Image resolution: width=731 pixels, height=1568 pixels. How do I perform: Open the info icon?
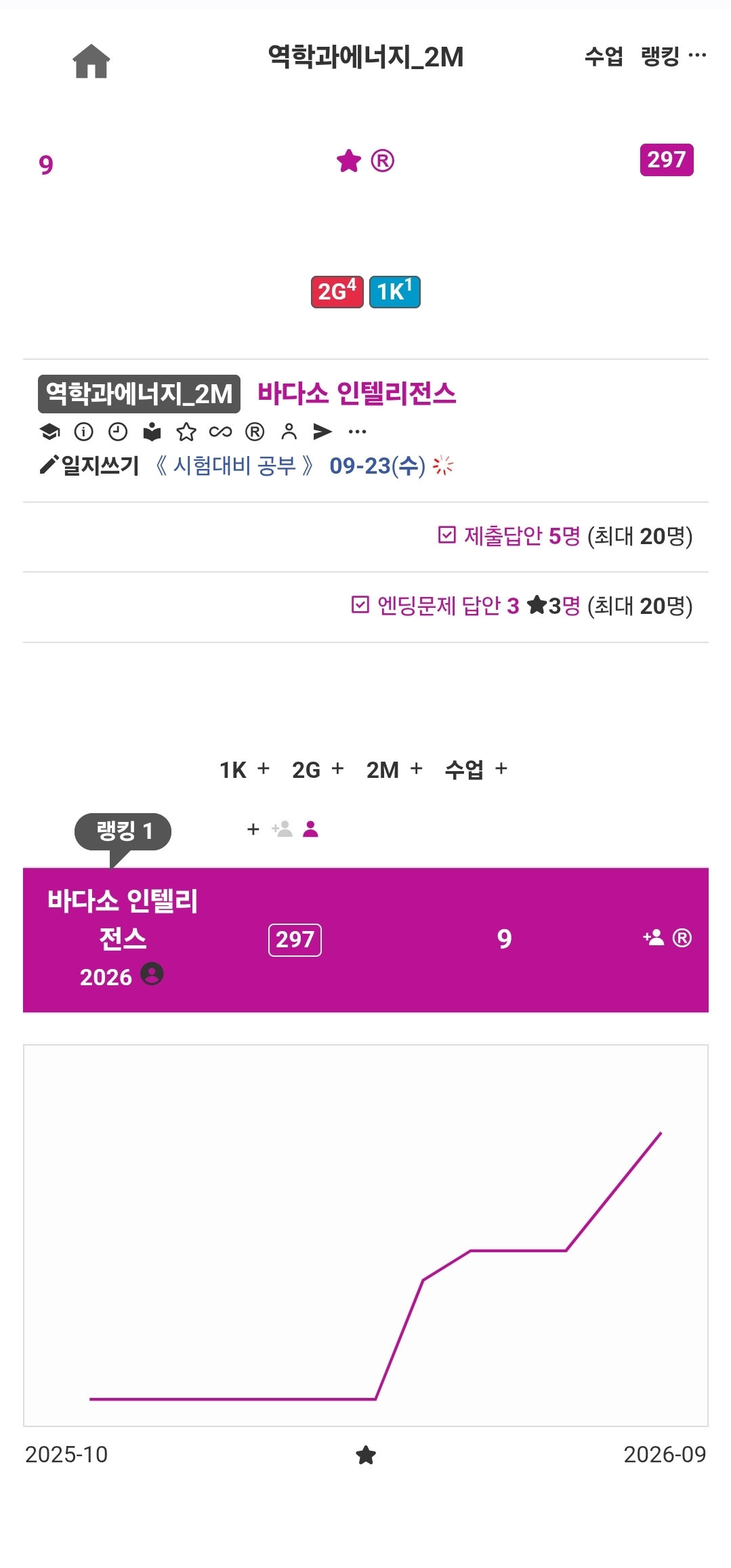click(x=84, y=432)
